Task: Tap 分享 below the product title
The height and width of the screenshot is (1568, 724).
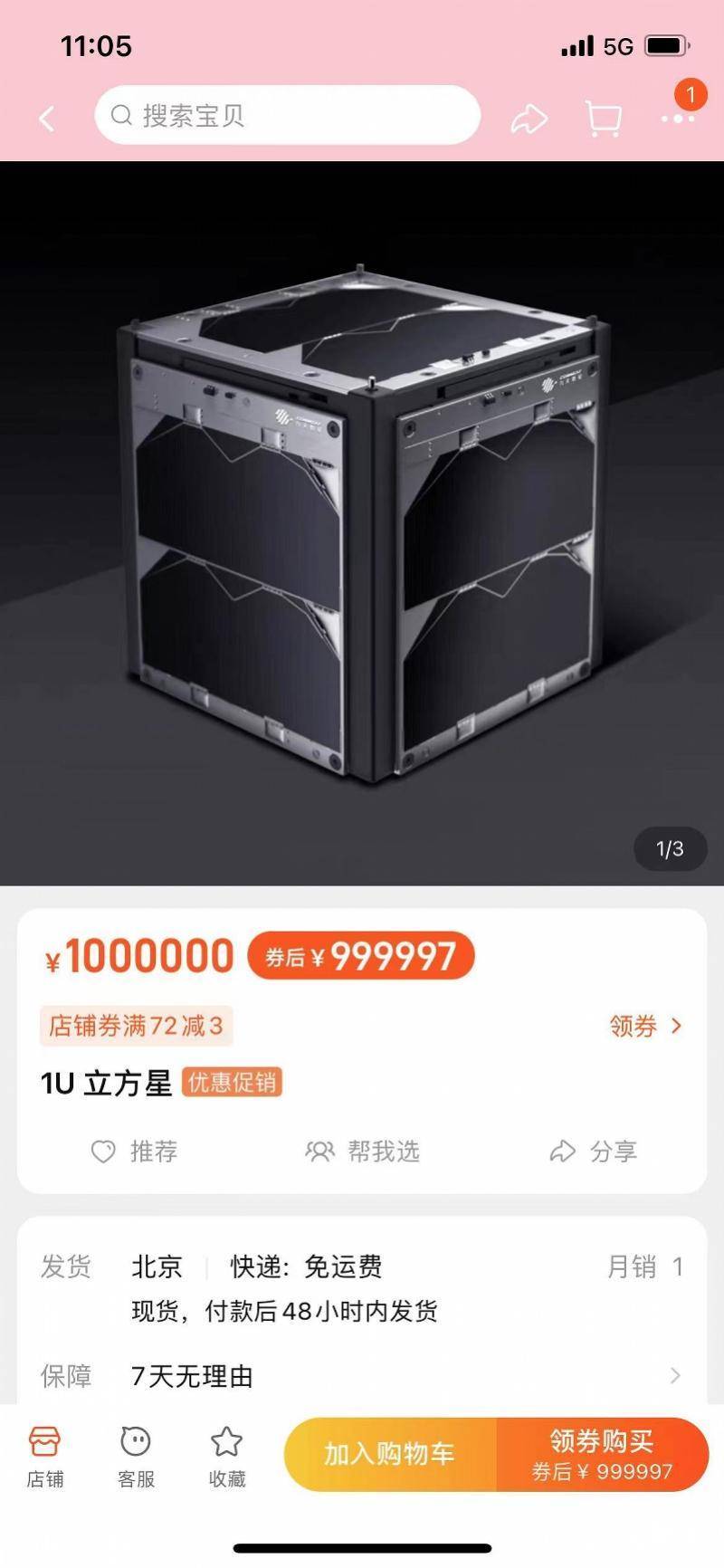Action: [594, 1152]
